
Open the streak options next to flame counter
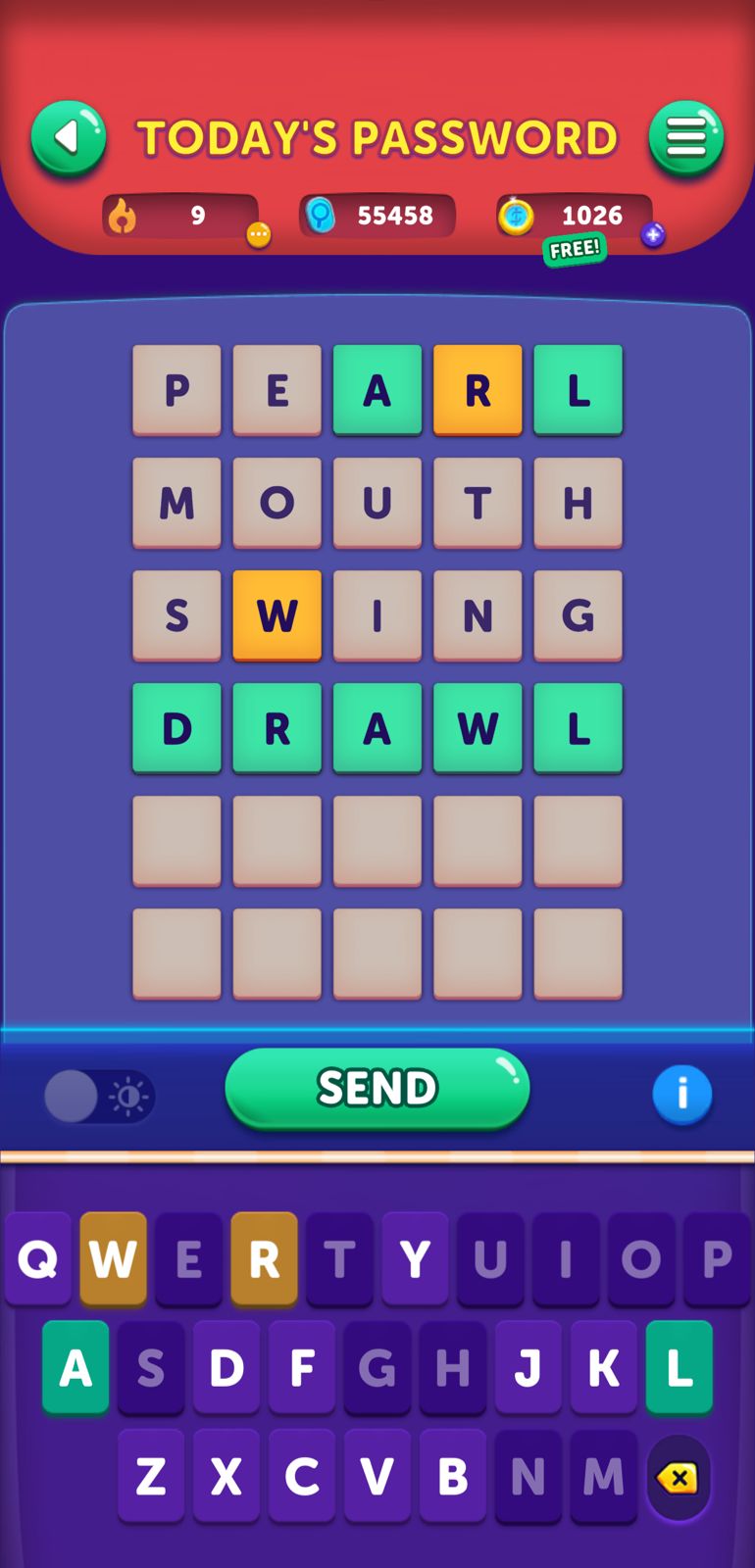[x=258, y=235]
